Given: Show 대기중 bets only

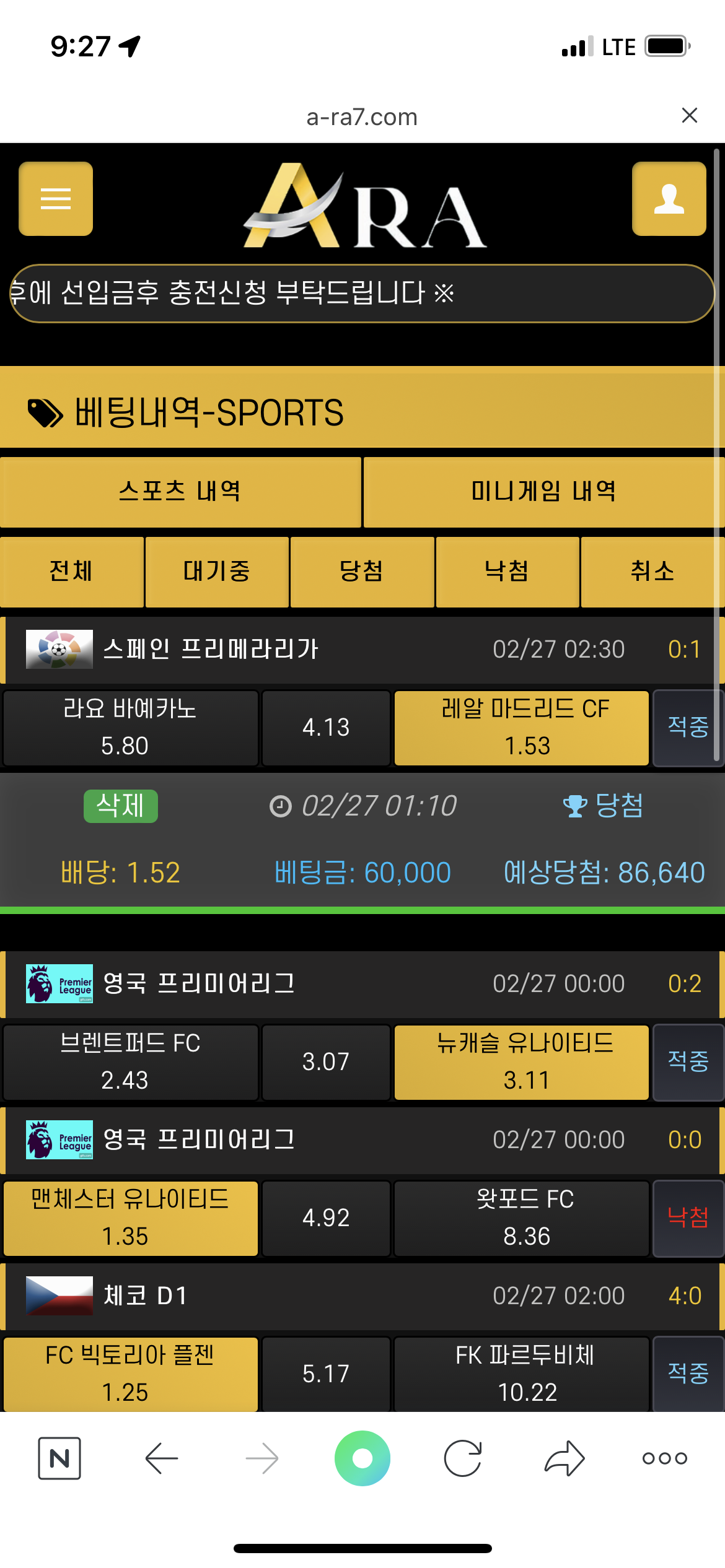Looking at the screenshot, I should point(217,571).
